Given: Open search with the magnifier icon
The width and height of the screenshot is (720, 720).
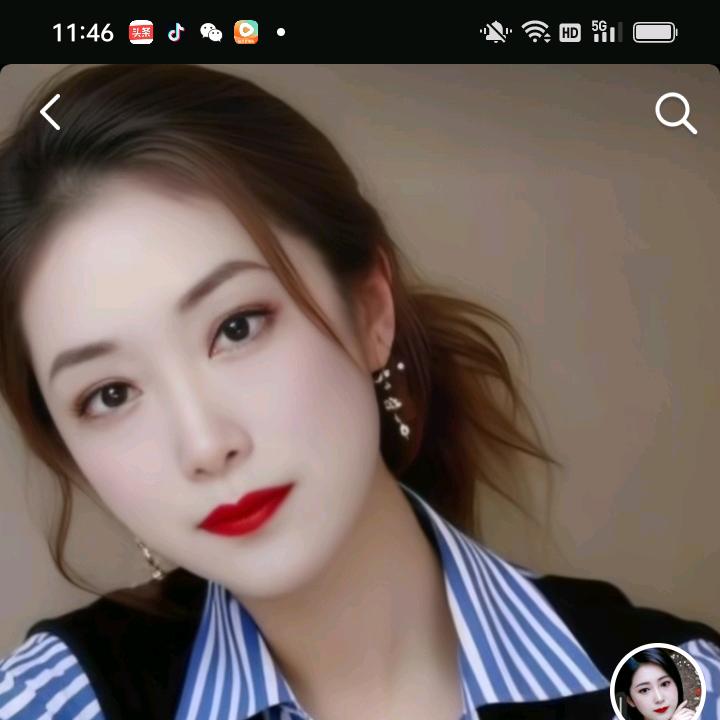Looking at the screenshot, I should pos(675,114).
